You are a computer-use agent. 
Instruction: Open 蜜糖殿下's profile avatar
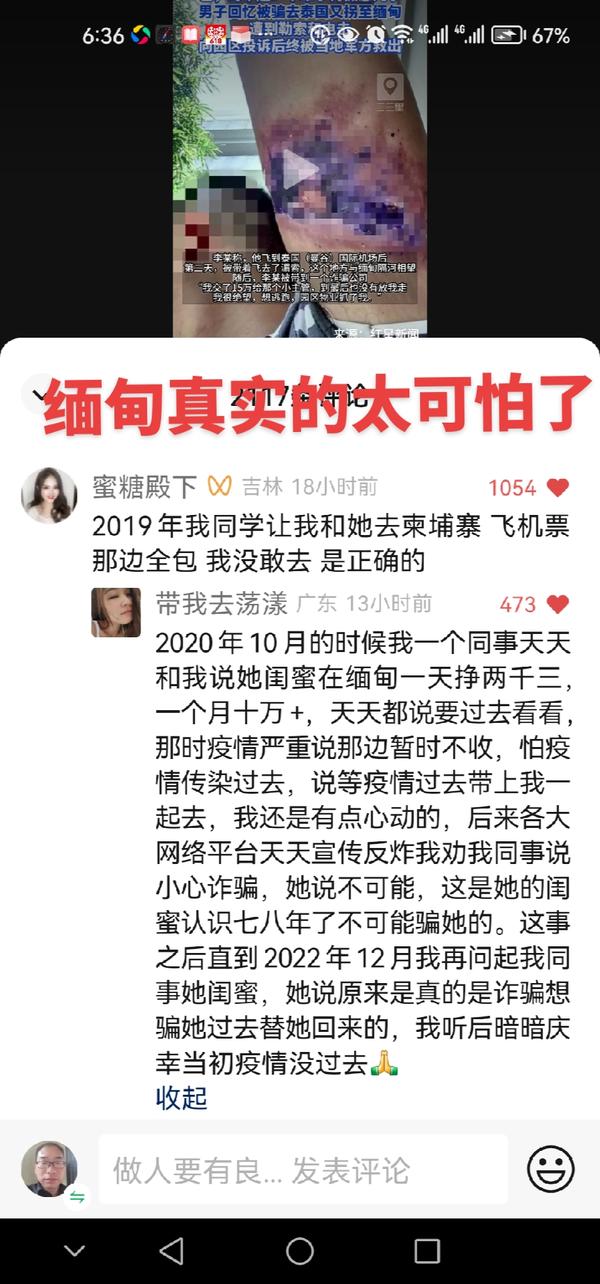coord(49,495)
